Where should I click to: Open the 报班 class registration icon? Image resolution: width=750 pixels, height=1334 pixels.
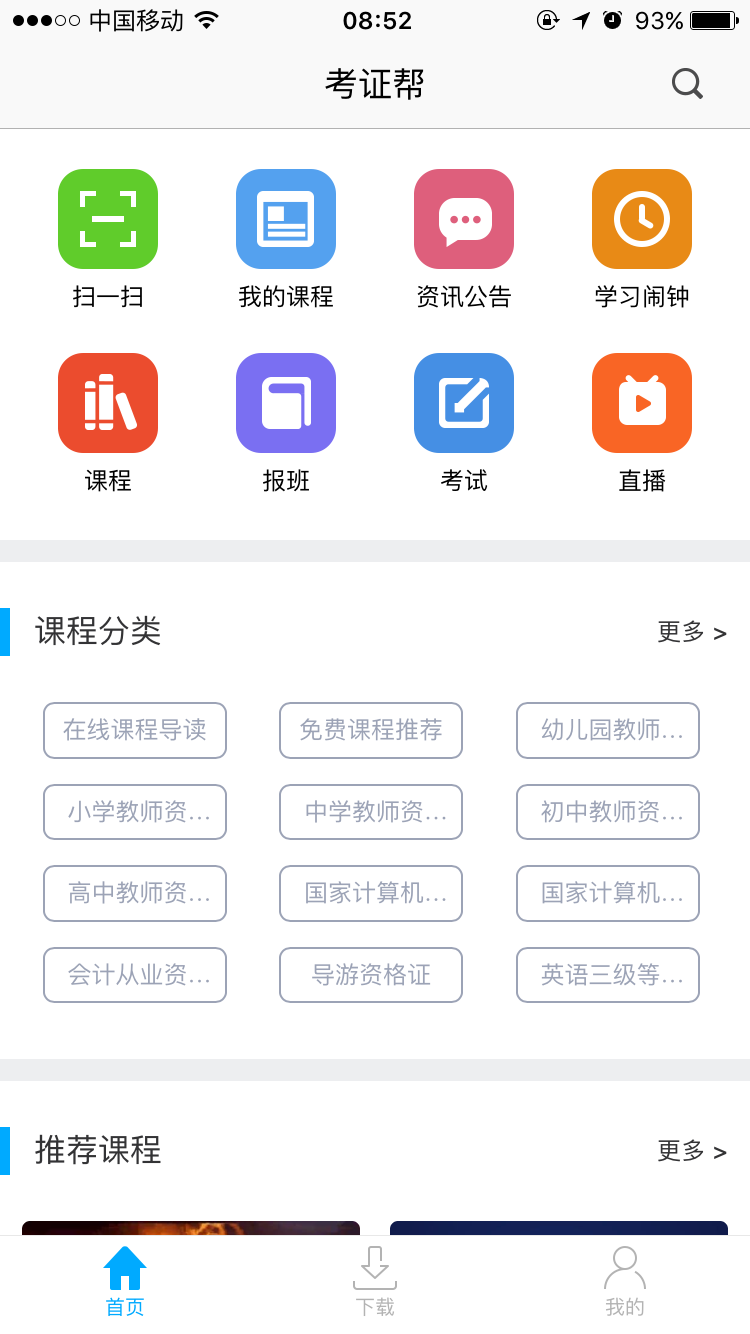pyautogui.click(x=285, y=402)
